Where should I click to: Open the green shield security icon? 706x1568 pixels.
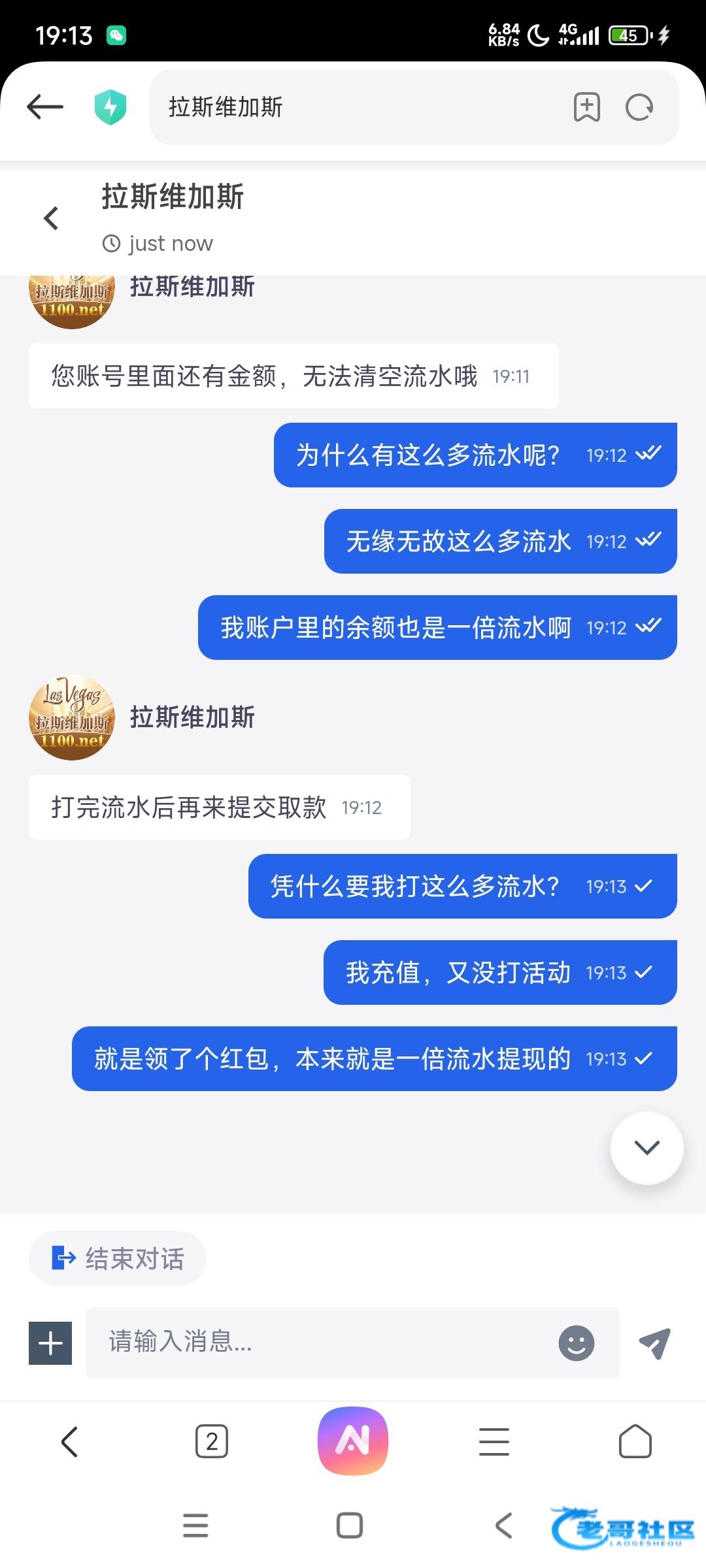tap(110, 107)
